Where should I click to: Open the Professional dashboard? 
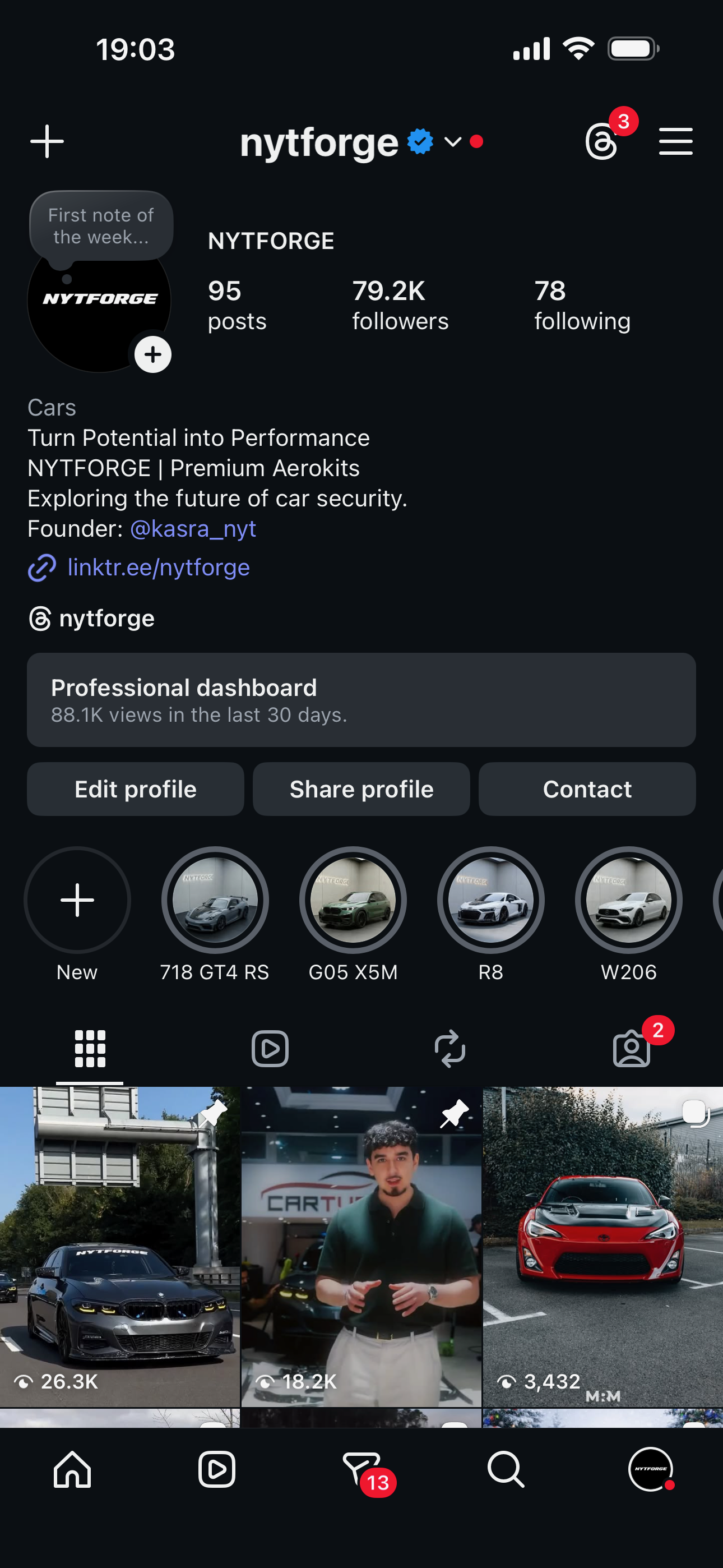(361, 700)
